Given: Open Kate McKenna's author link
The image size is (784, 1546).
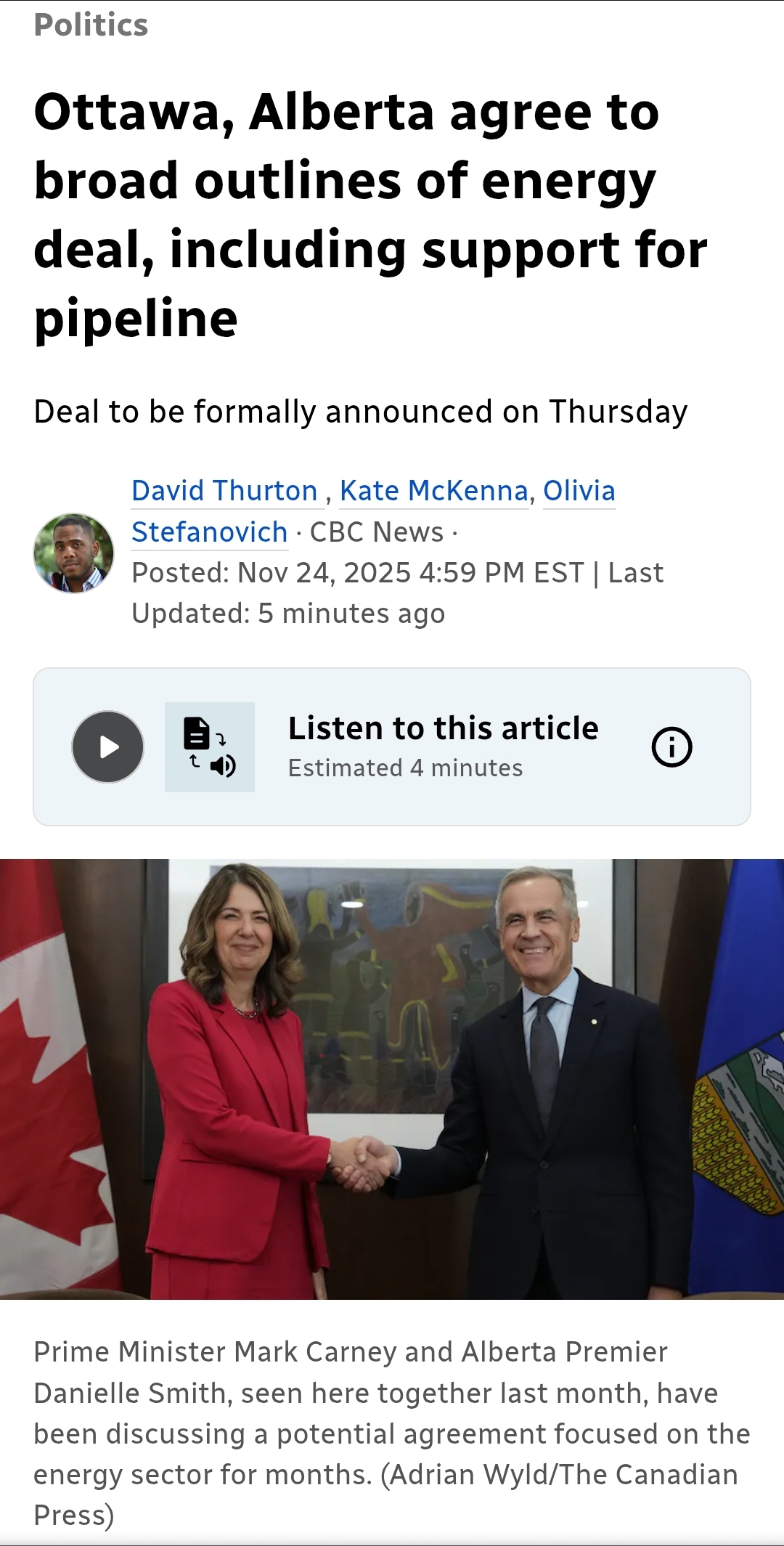Looking at the screenshot, I should coord(433,491).
